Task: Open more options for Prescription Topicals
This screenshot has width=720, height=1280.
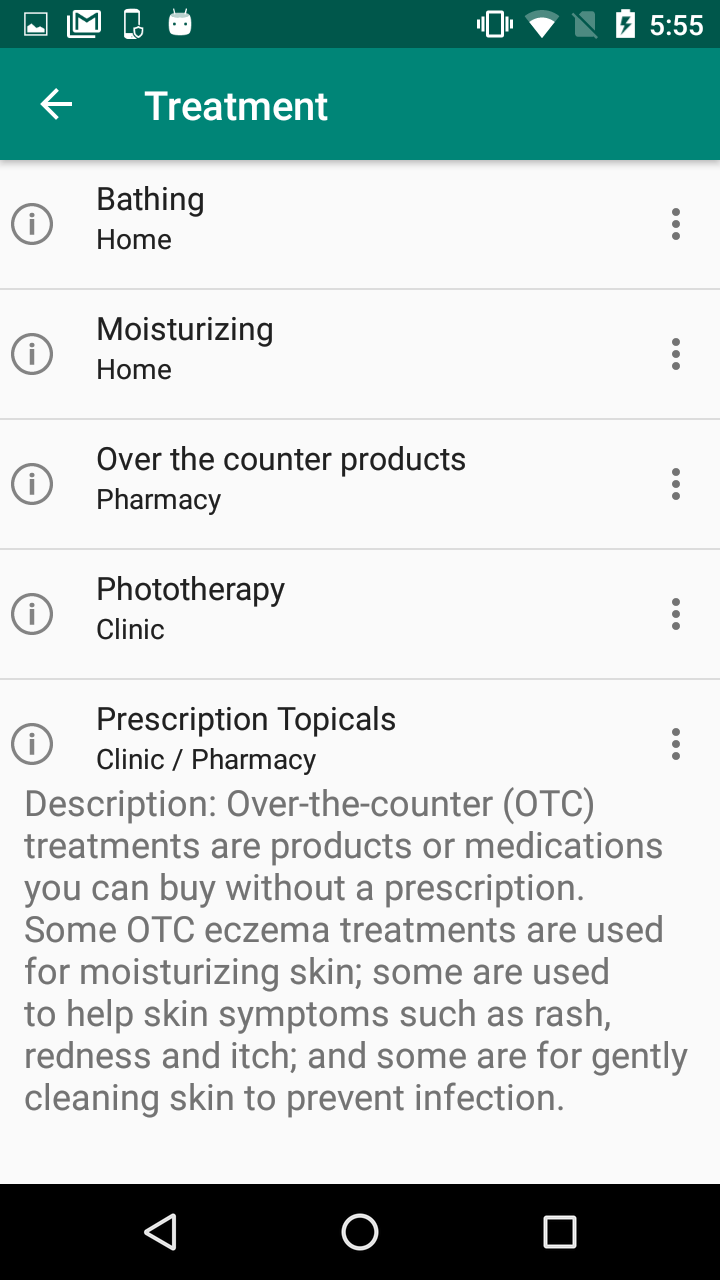Action: tap(676, 744)
